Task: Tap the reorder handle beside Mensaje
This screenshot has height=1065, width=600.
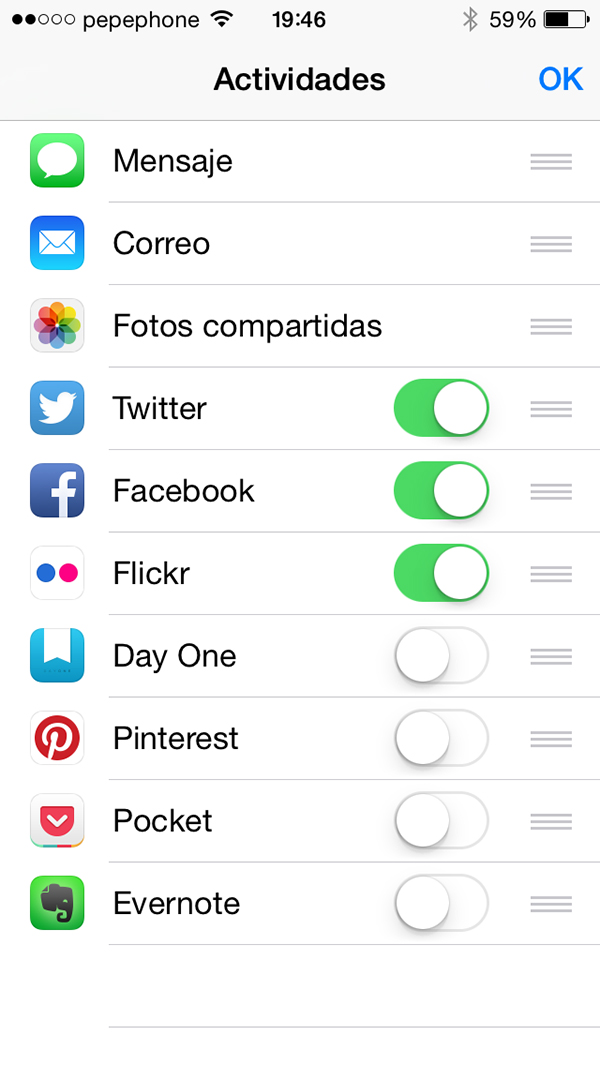Action: click(551, 162)
